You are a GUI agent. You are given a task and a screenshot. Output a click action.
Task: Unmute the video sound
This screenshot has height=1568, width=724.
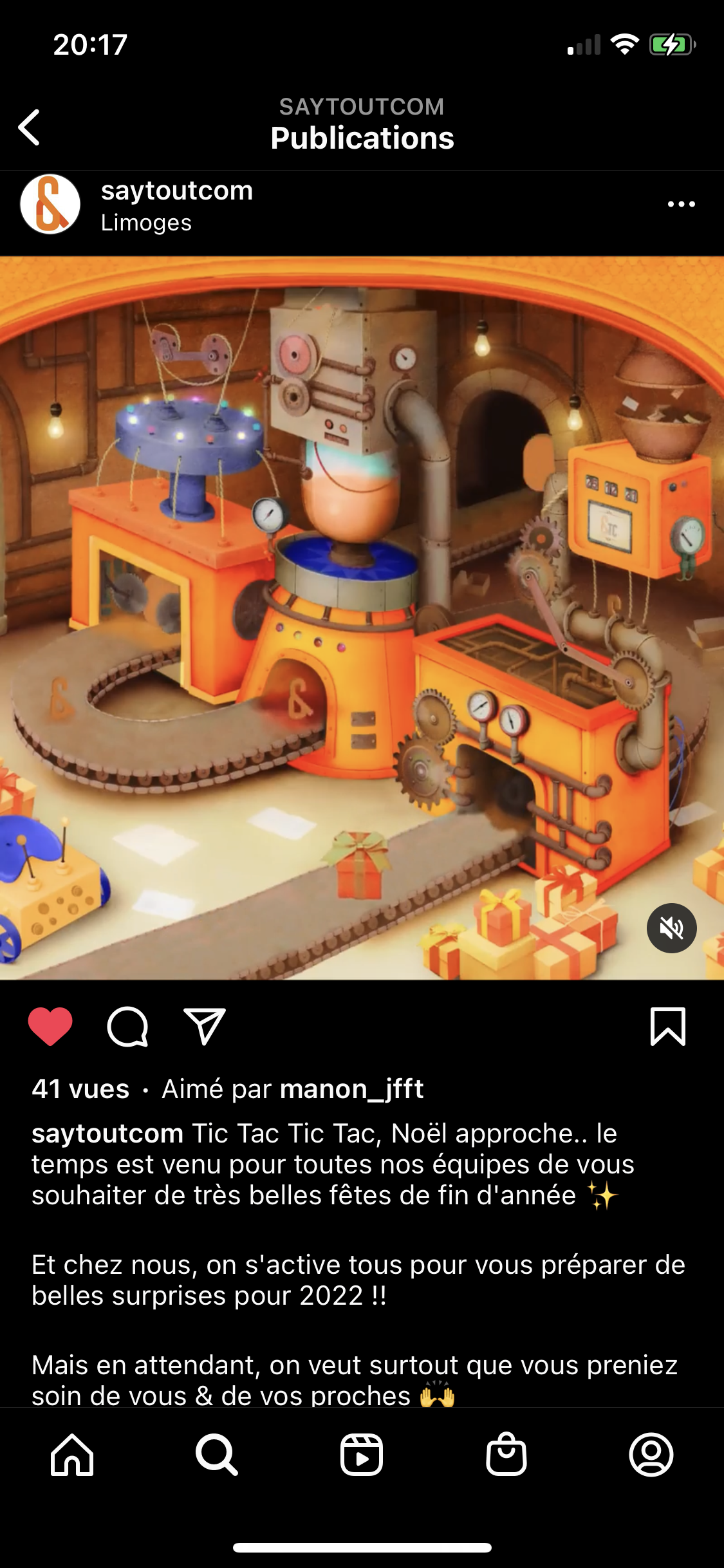671,928
